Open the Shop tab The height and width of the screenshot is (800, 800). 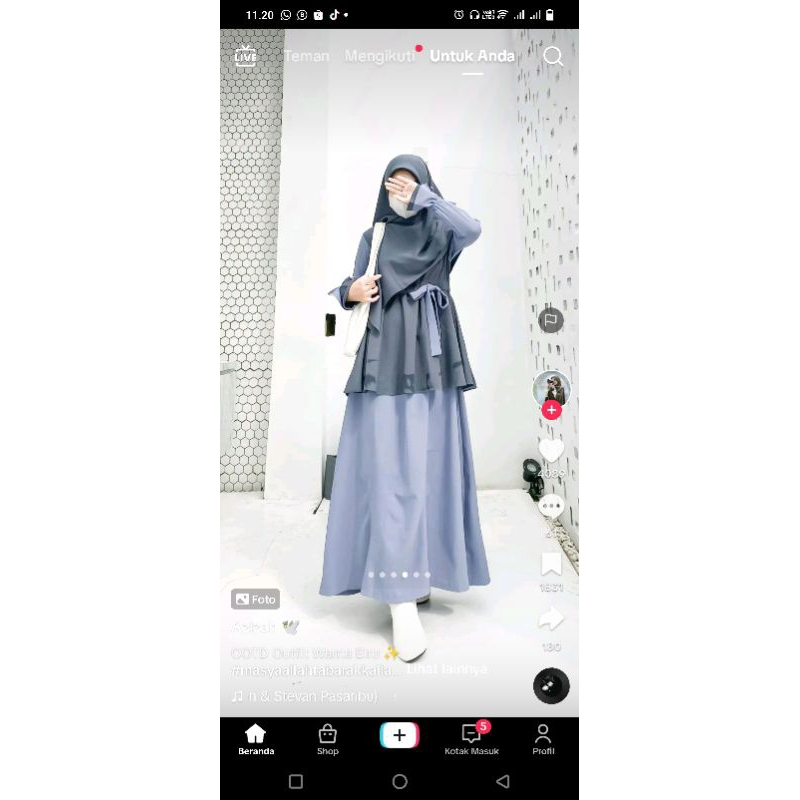(327, 739)
